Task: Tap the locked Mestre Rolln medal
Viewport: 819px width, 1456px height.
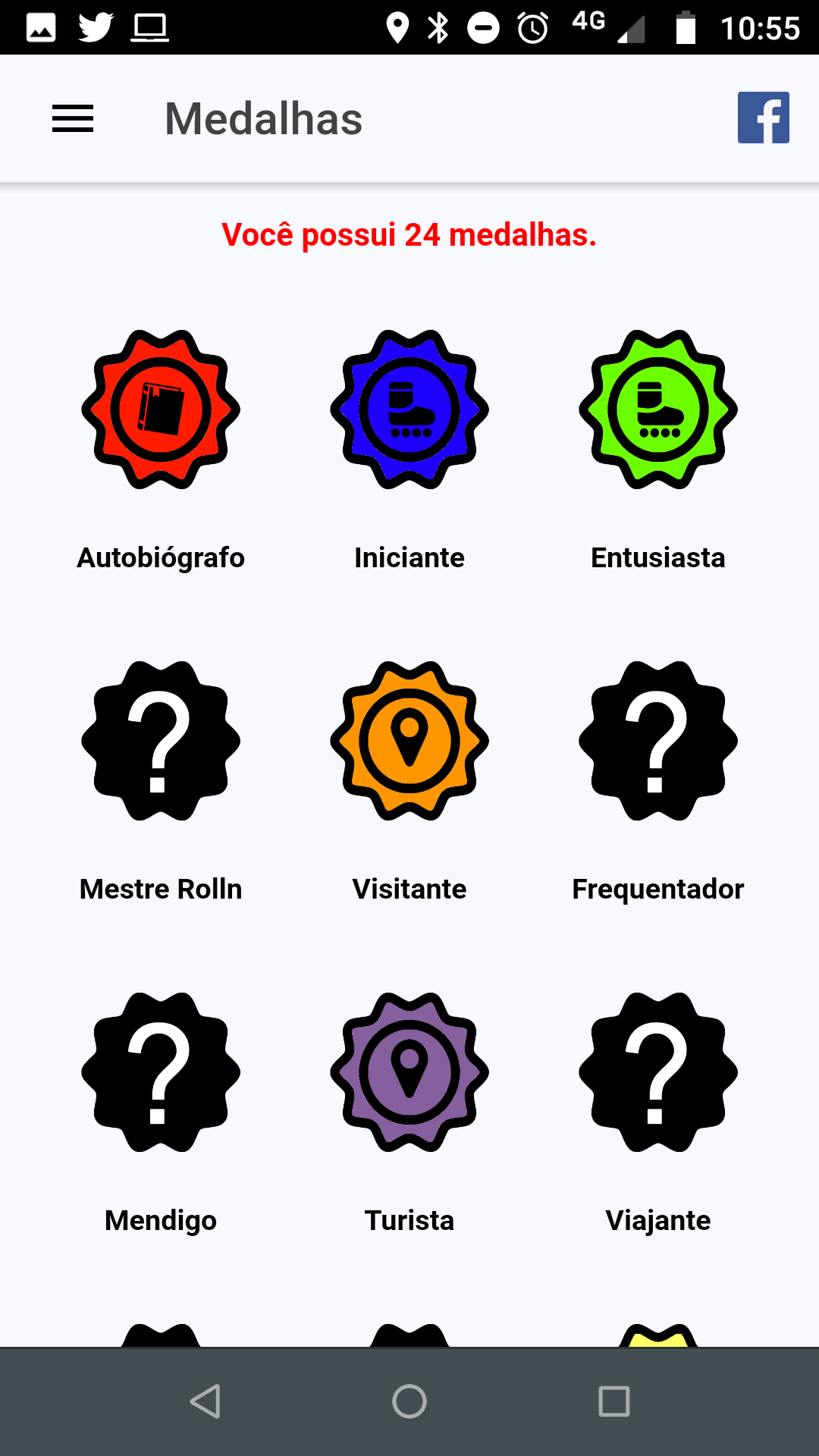Action: point(161,741)
